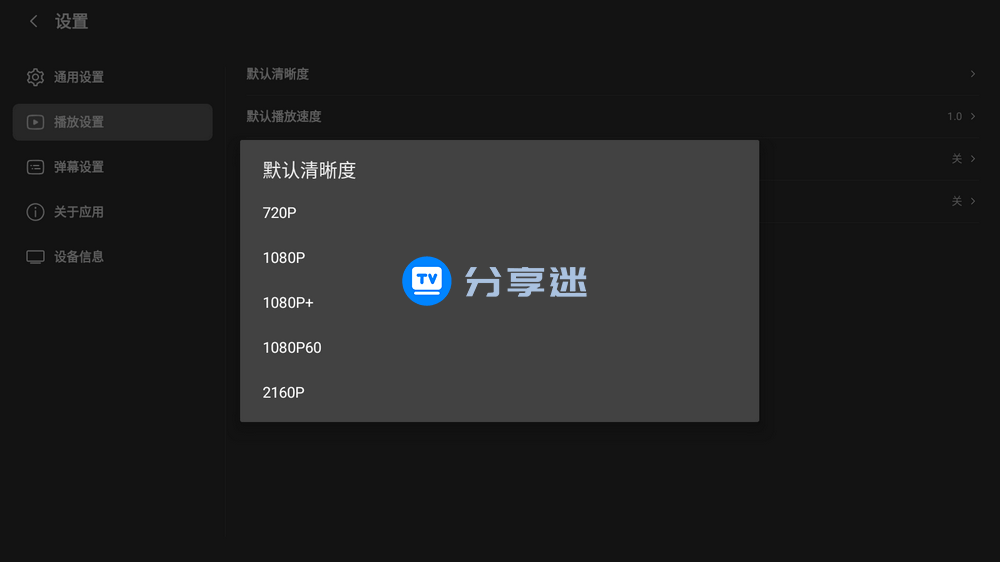Open the 默认播放速度 setting row
The width and height of the screenshot is (1000, 562).
pos(610,117)
